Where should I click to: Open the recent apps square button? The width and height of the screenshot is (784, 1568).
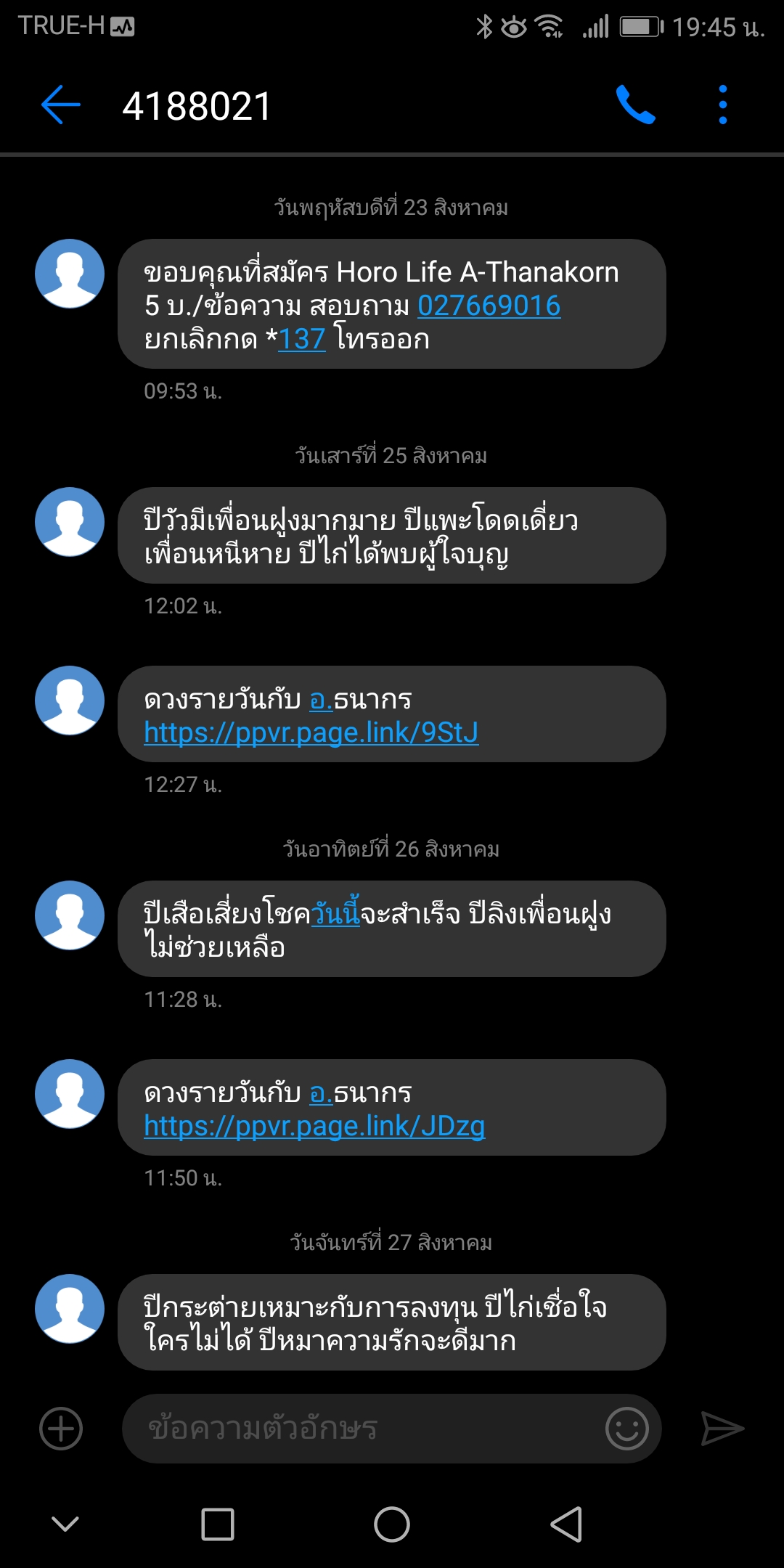[218, 1524]
